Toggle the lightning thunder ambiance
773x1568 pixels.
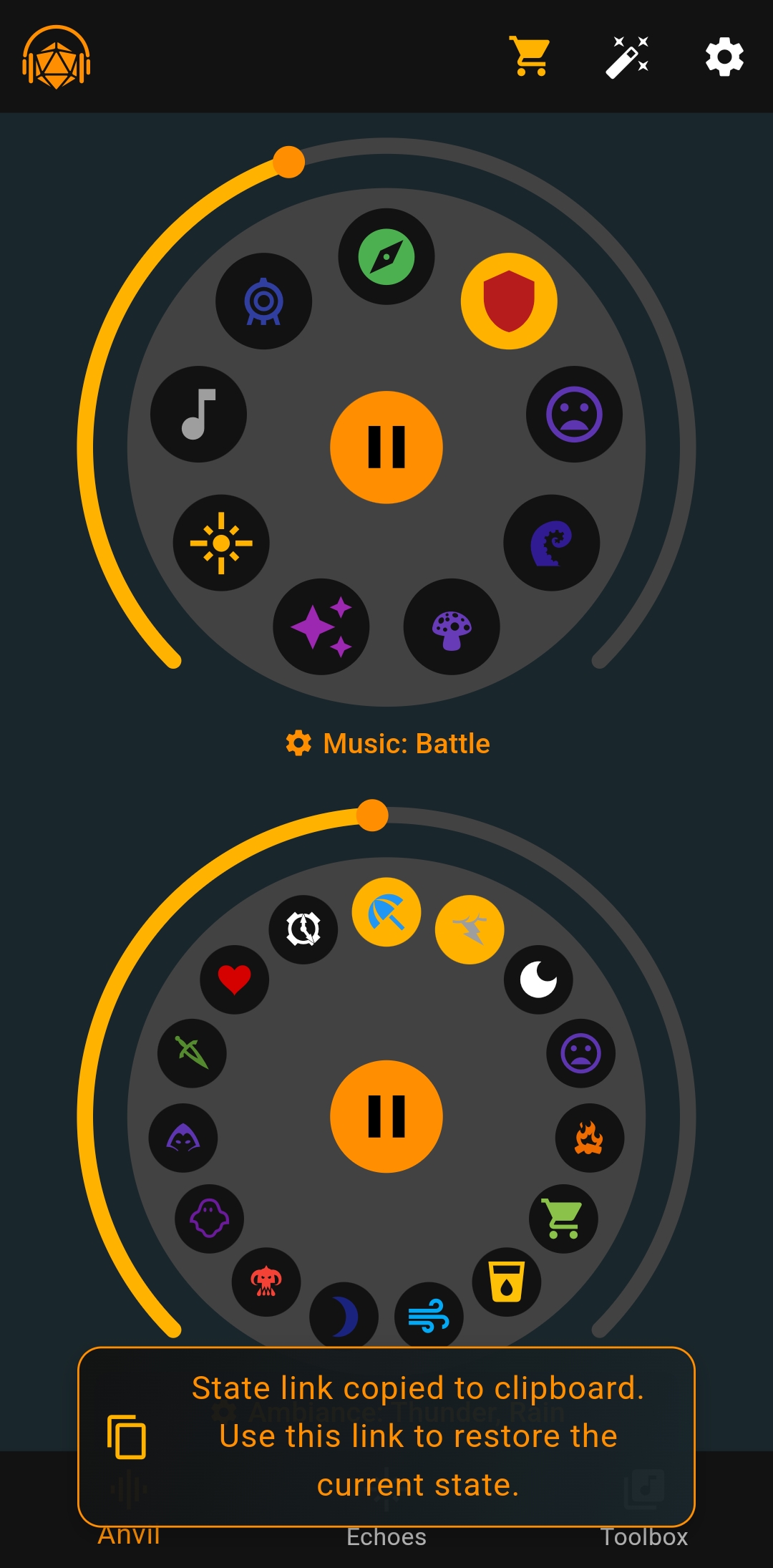coord(470,929)
